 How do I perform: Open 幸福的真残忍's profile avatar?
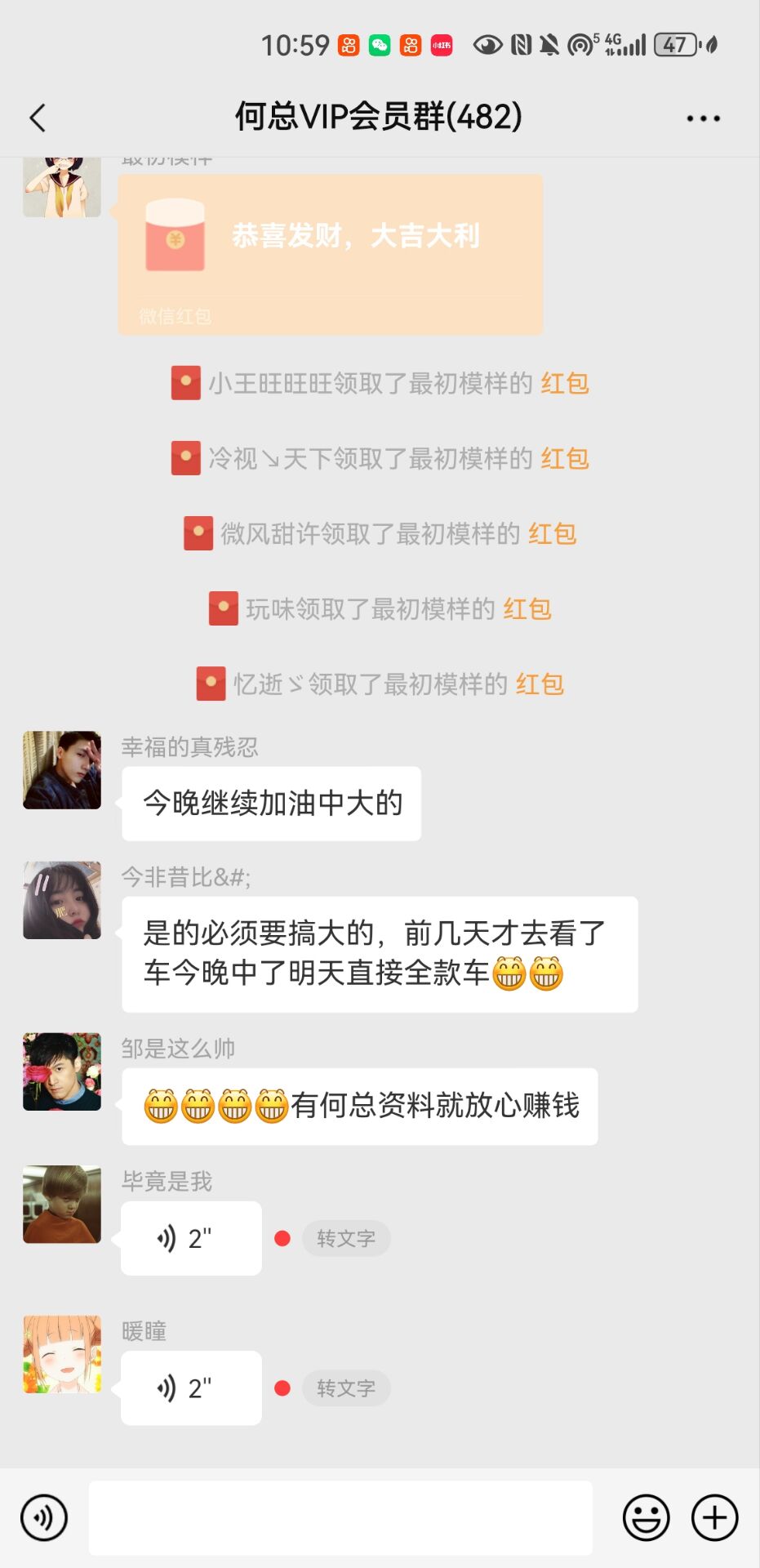tap(62, 770)
